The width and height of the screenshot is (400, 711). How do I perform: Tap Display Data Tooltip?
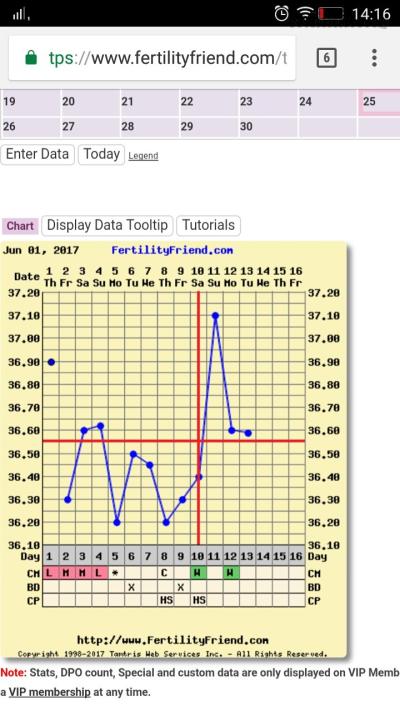[x=107, y=225]
